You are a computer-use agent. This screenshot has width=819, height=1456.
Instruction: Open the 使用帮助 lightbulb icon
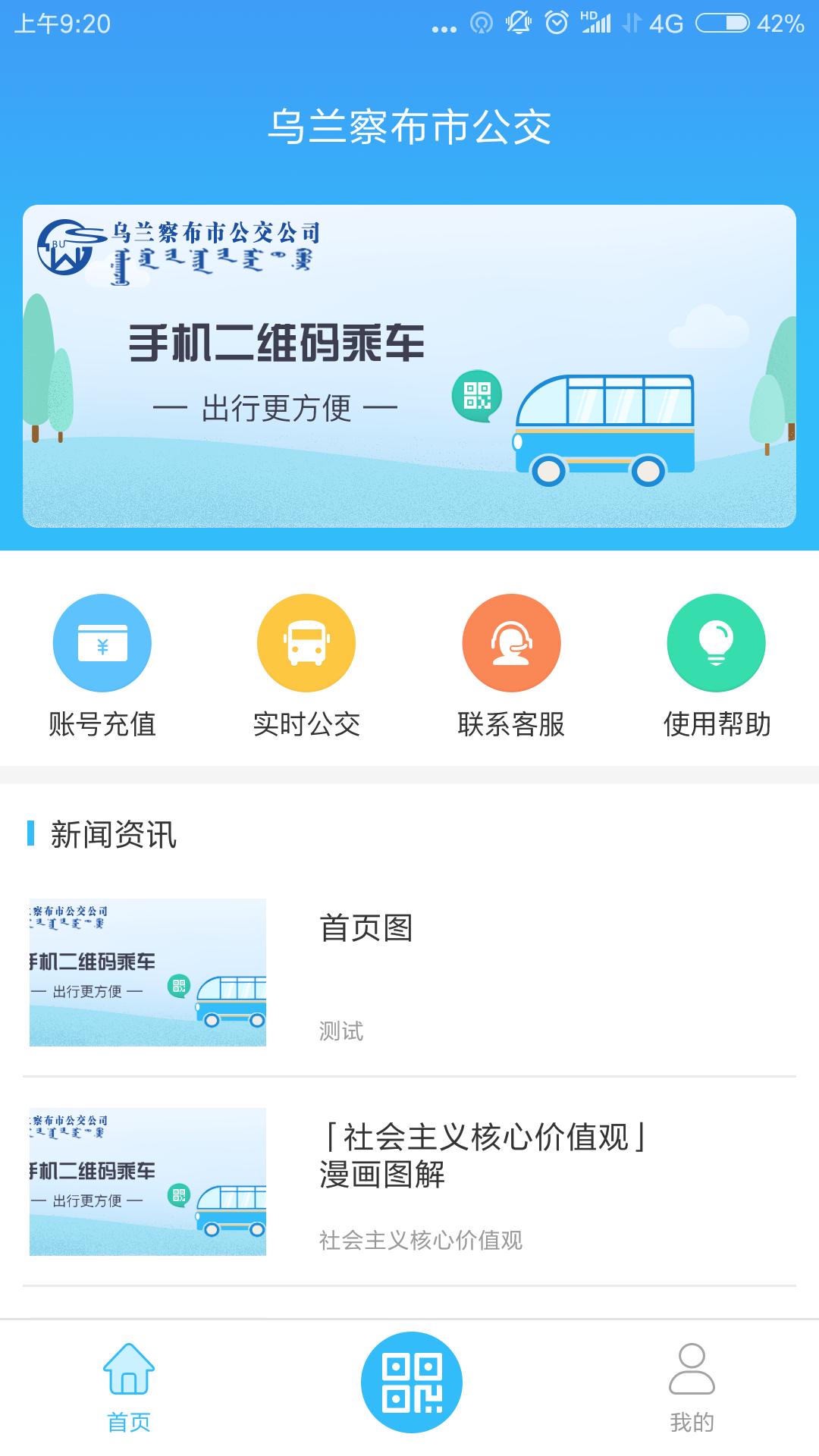(x=715, y=642)
